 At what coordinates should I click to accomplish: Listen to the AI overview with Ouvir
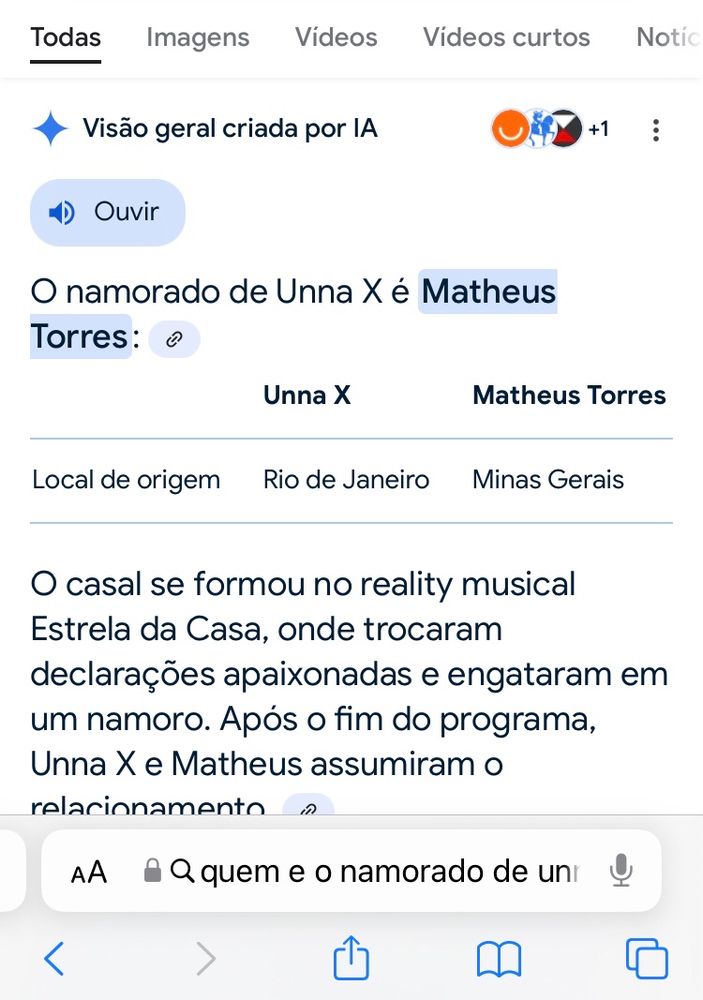(x=107, y=212)
